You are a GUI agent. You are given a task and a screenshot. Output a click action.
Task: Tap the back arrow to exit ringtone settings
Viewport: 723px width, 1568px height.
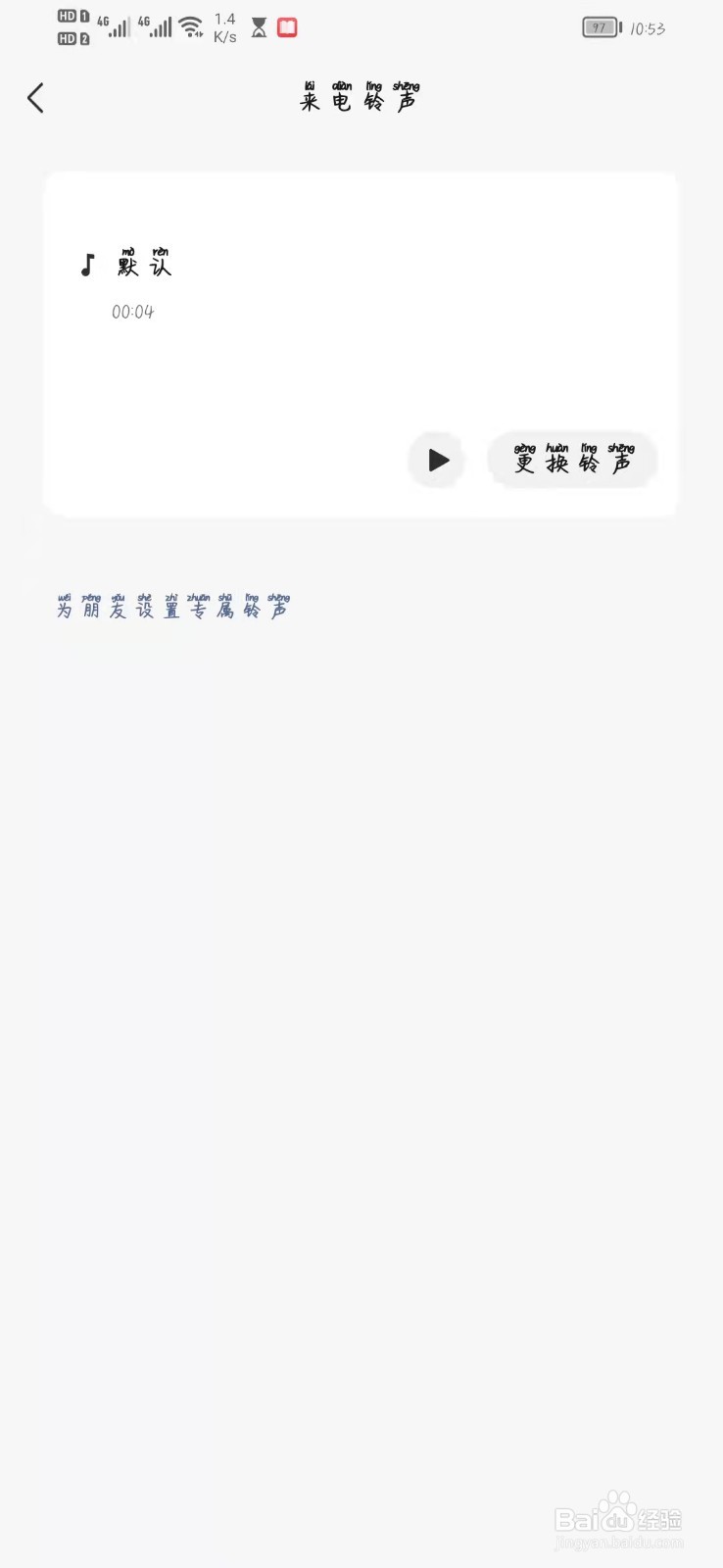tap(35, 98)
